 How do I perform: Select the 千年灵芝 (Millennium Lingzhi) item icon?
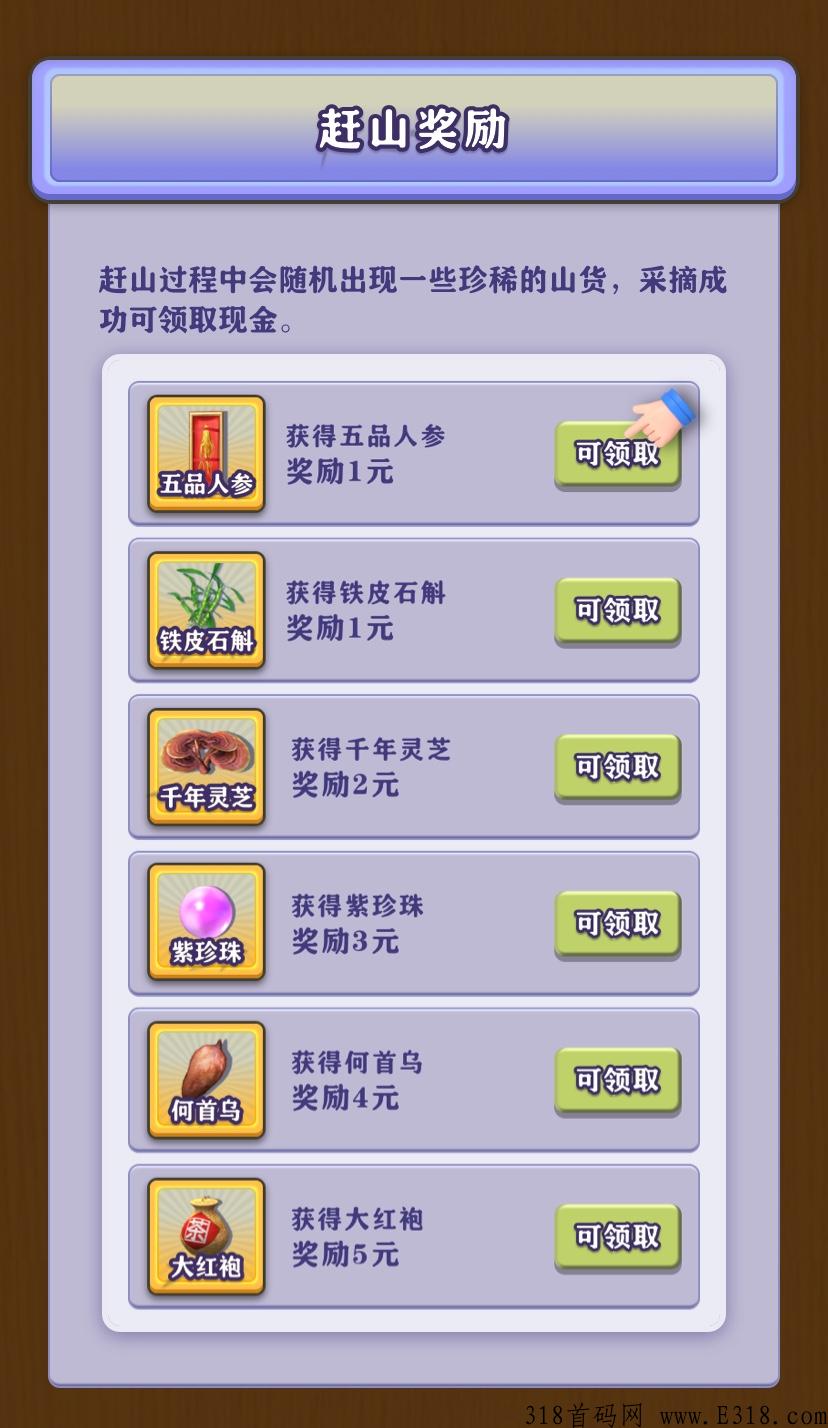(x=204, y=767)
